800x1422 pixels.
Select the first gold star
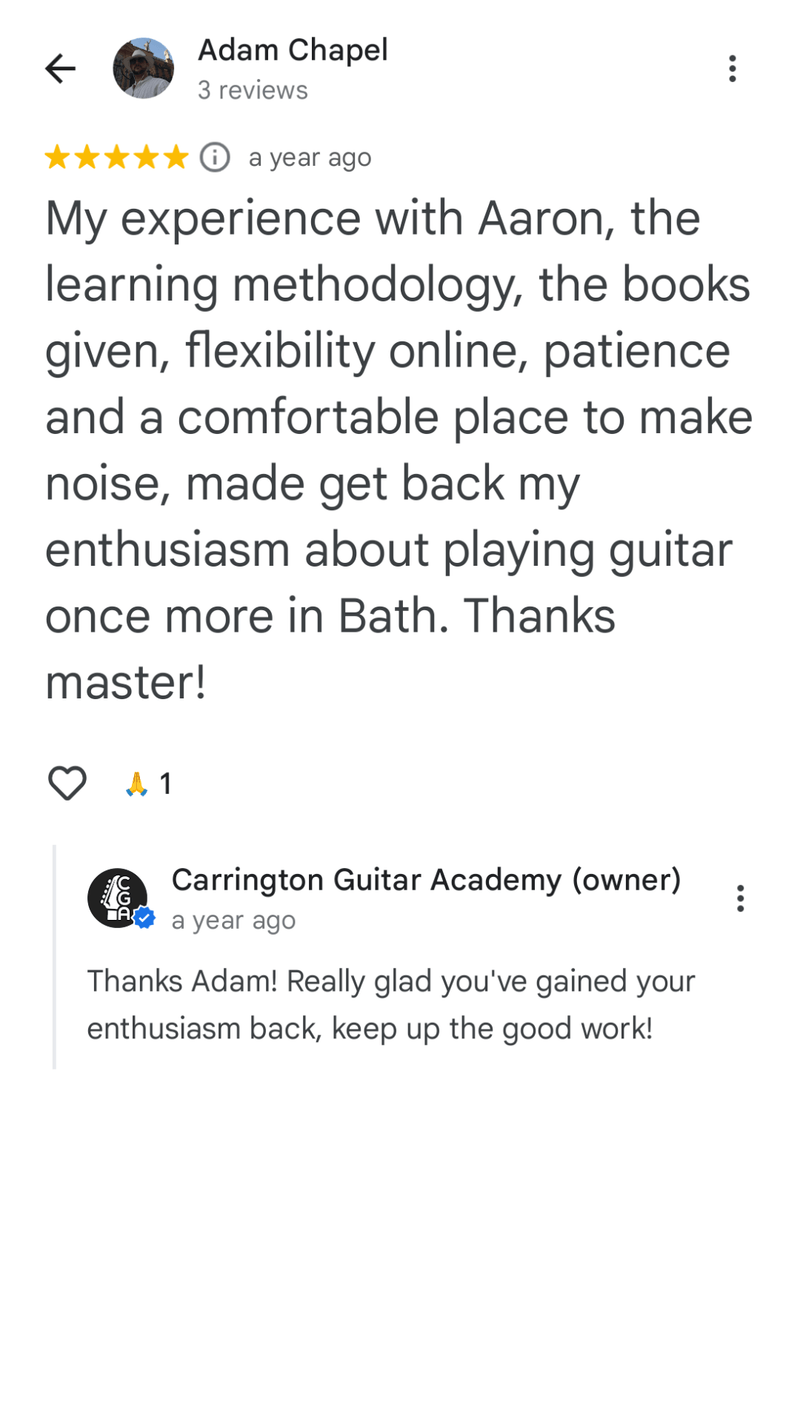point(56,157)
